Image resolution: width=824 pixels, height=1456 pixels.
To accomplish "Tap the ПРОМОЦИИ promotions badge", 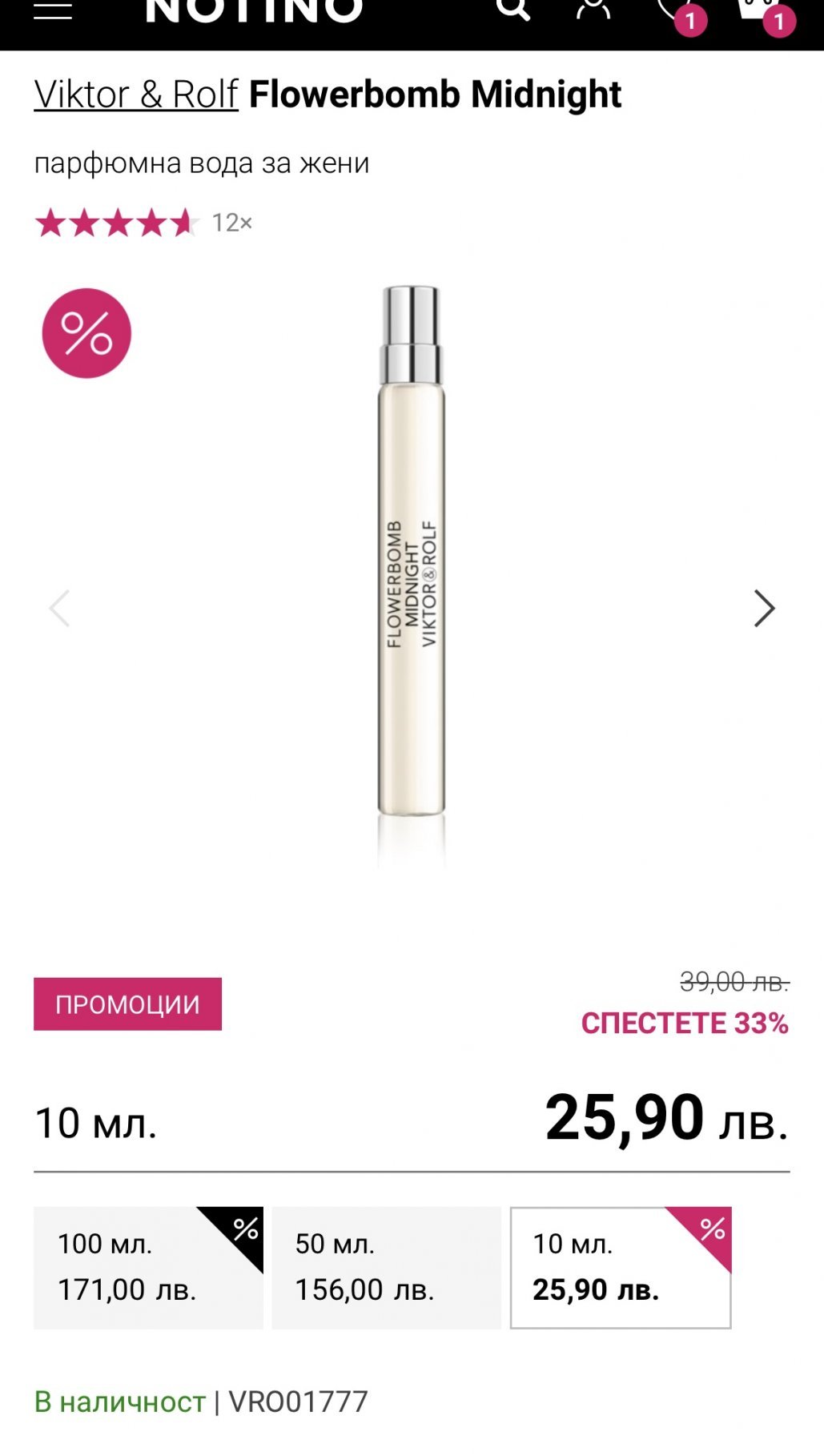I will pyautogui.click(x=127, y=1004).
